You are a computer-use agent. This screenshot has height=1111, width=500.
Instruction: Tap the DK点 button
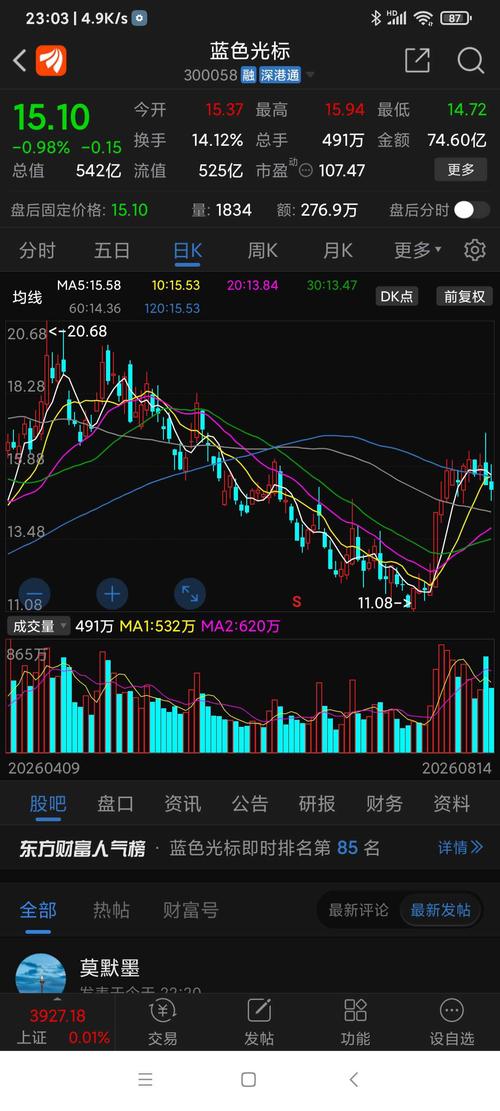(x=397, y=296)
